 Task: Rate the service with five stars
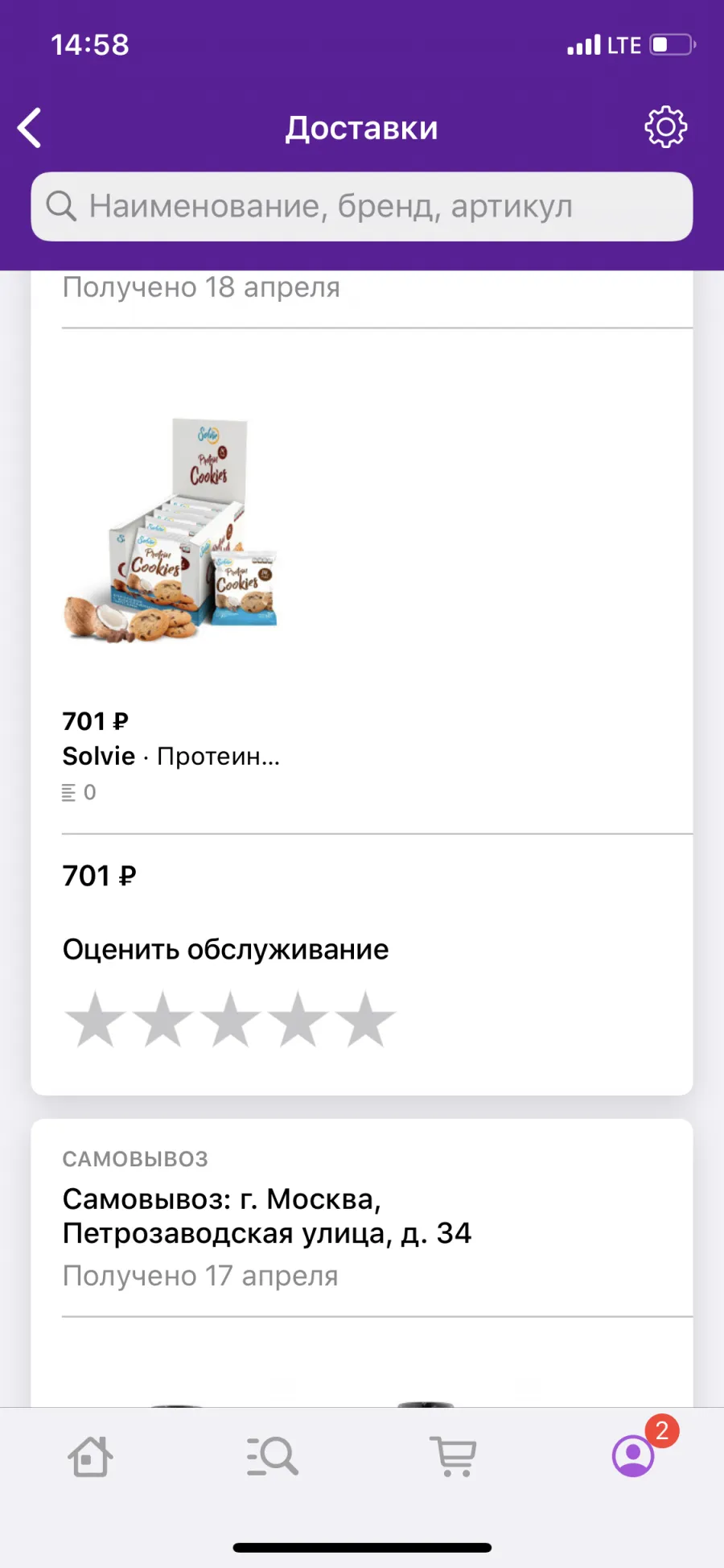(366, 1019)
